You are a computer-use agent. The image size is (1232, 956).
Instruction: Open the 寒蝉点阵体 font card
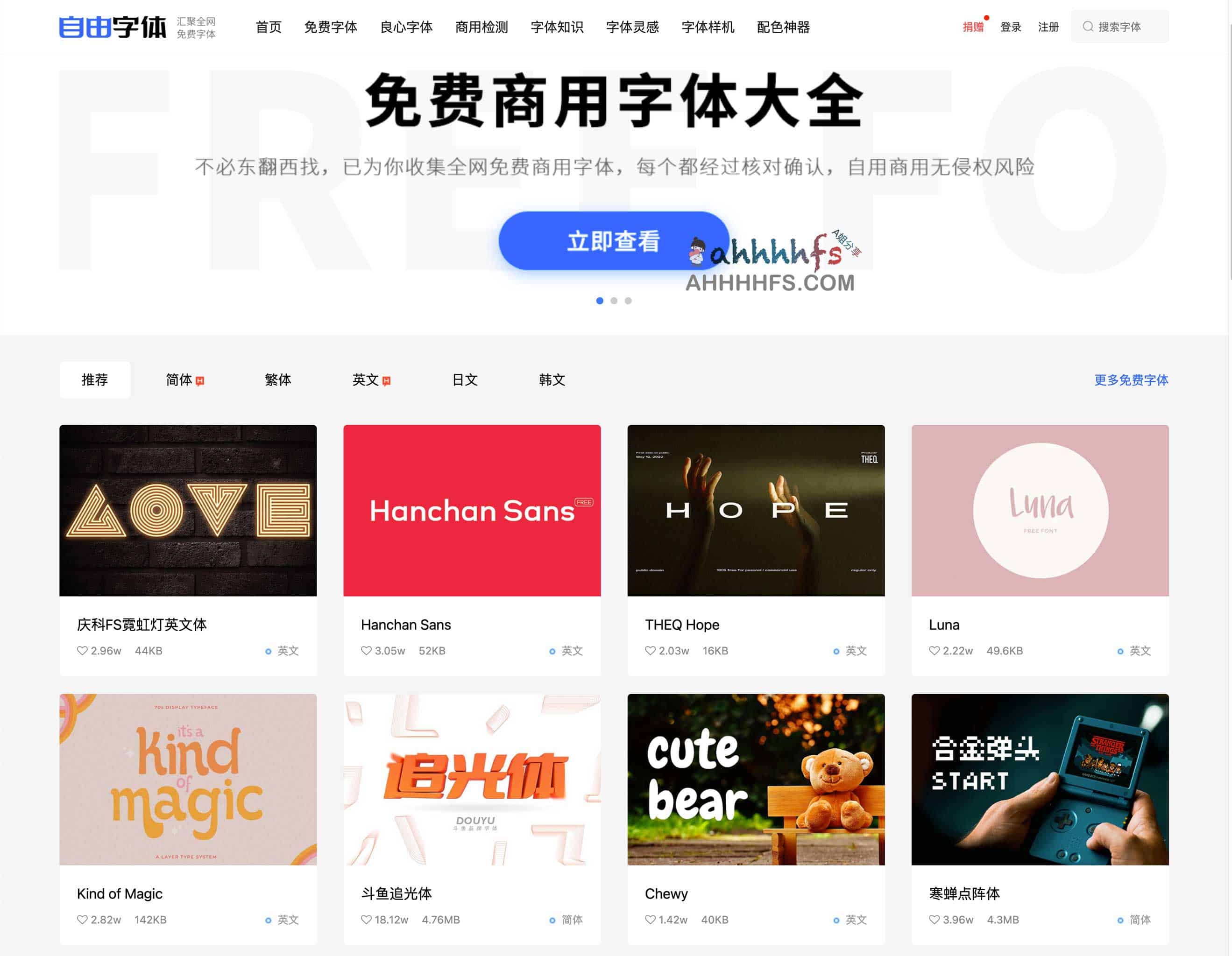pyautogui.click(x=1040, y=780)
